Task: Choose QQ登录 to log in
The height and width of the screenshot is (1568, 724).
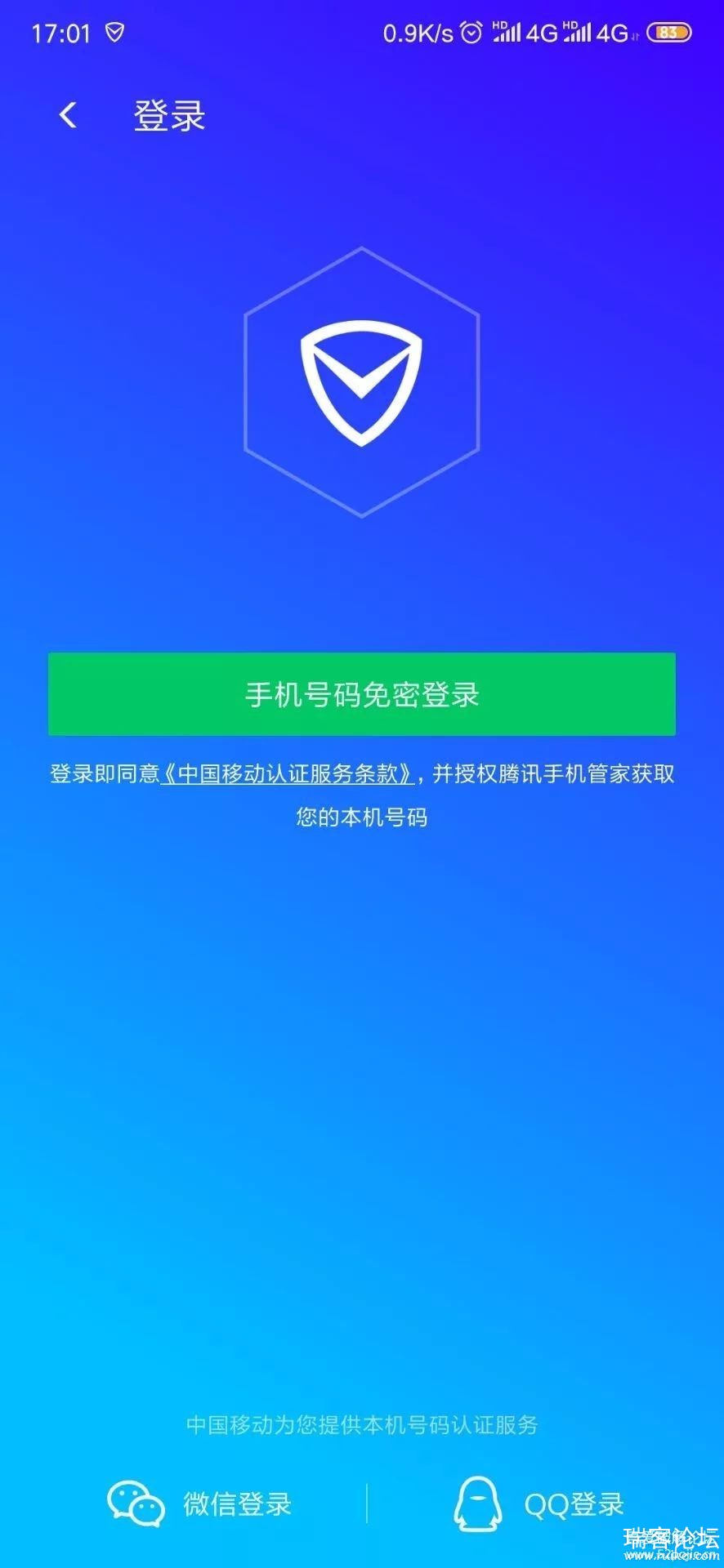Action: [539, 1503]
